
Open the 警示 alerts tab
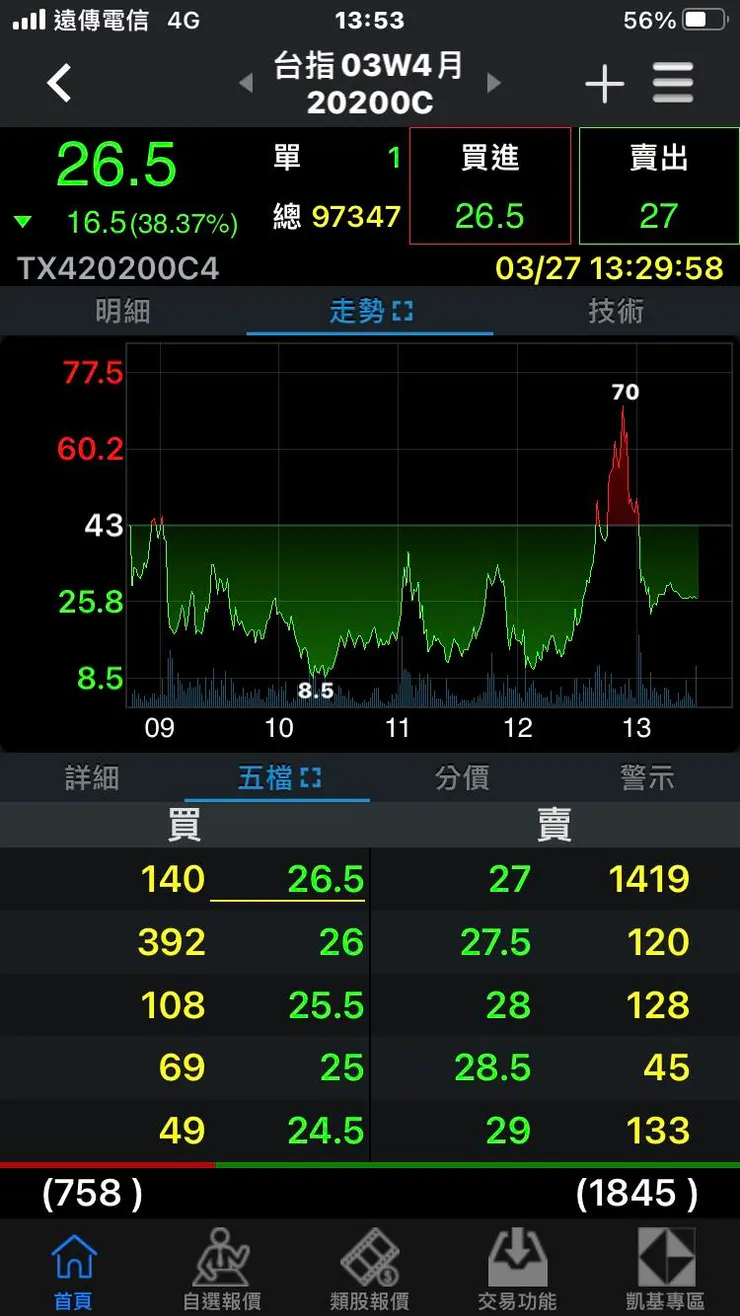(647, 778)
